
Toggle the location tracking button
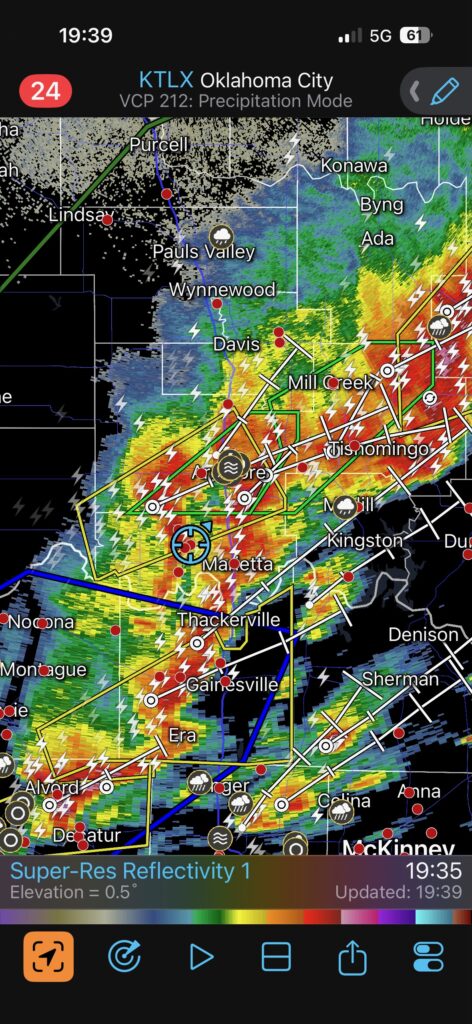pyautogui.click(x=48, y=957)
